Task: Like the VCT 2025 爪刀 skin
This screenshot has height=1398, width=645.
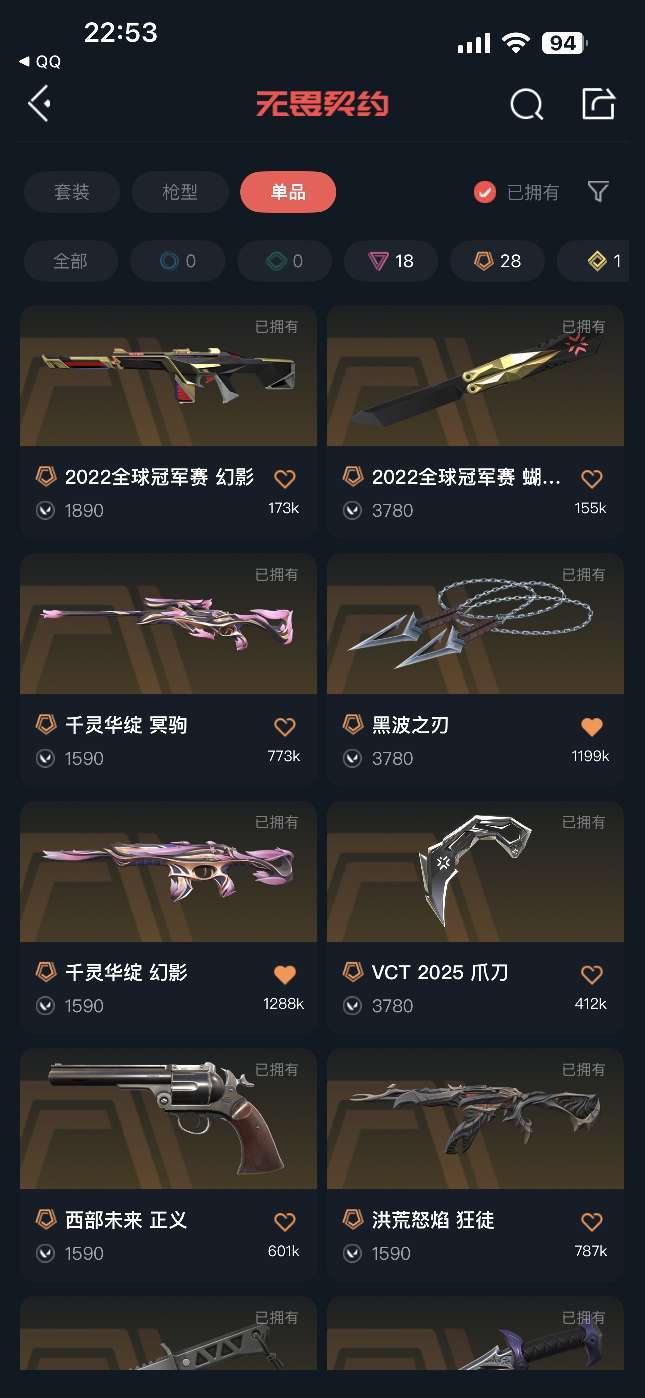Action: (592, 974)
